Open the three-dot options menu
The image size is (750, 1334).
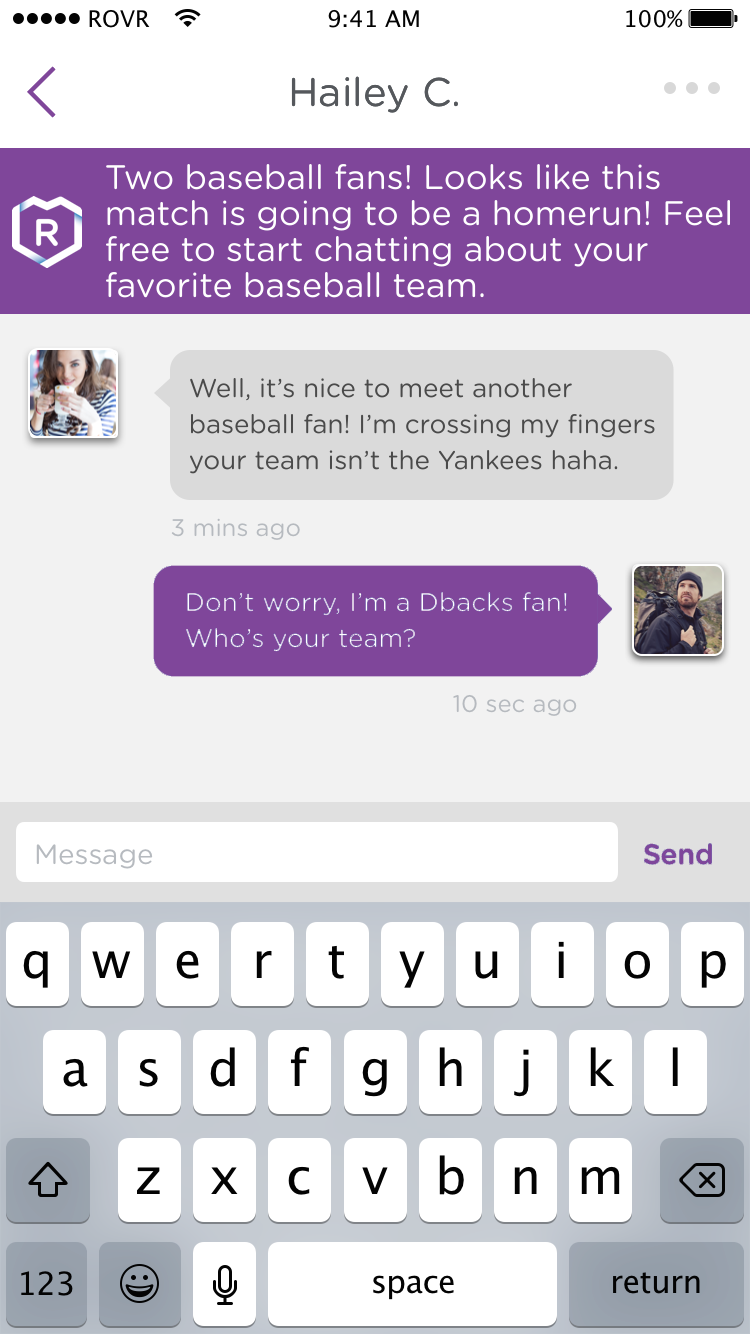coord(692,89)
